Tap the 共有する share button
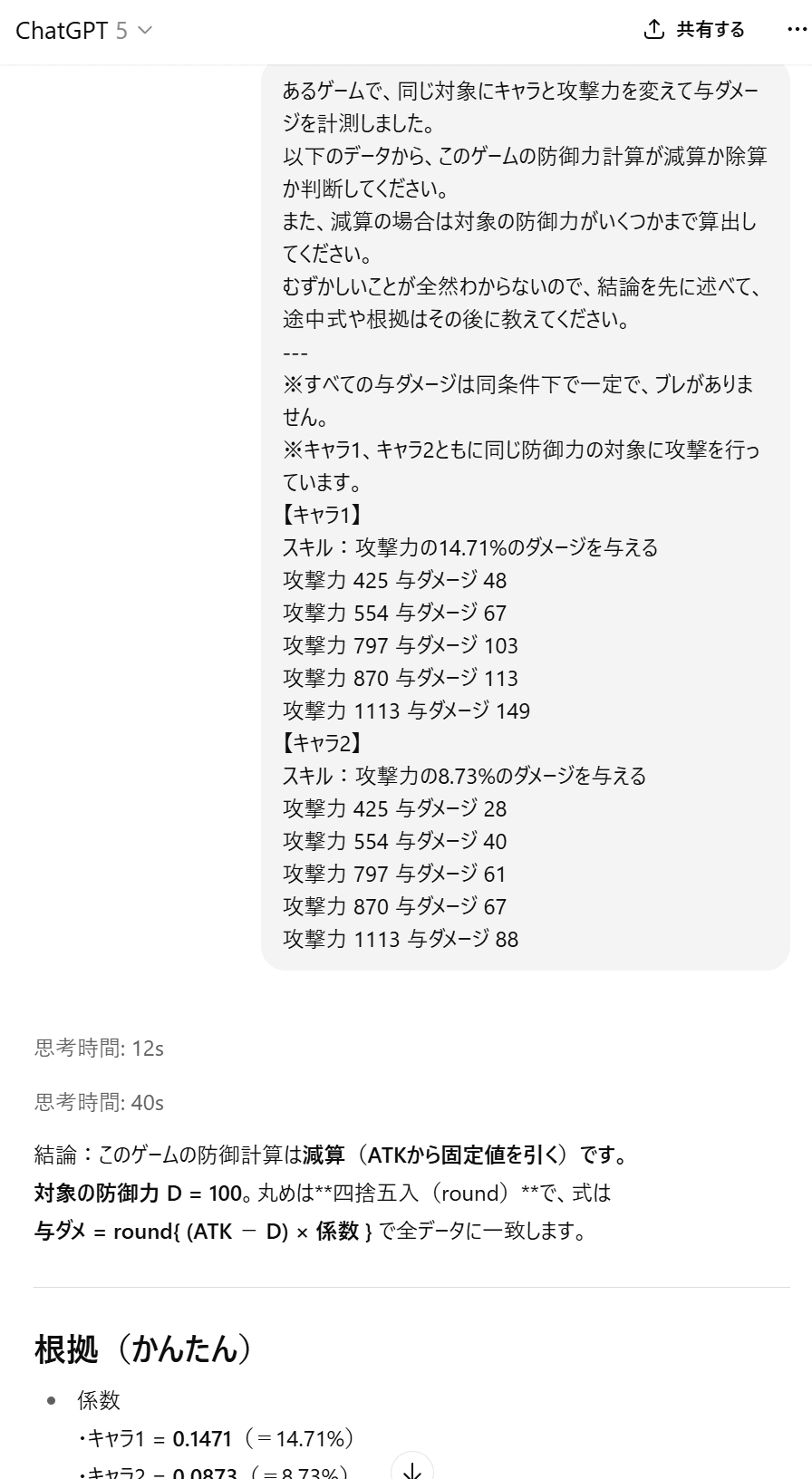Image resolution: width=812 pixels, height=1479 pixels. pyautogui.click(x=694, y=30)
